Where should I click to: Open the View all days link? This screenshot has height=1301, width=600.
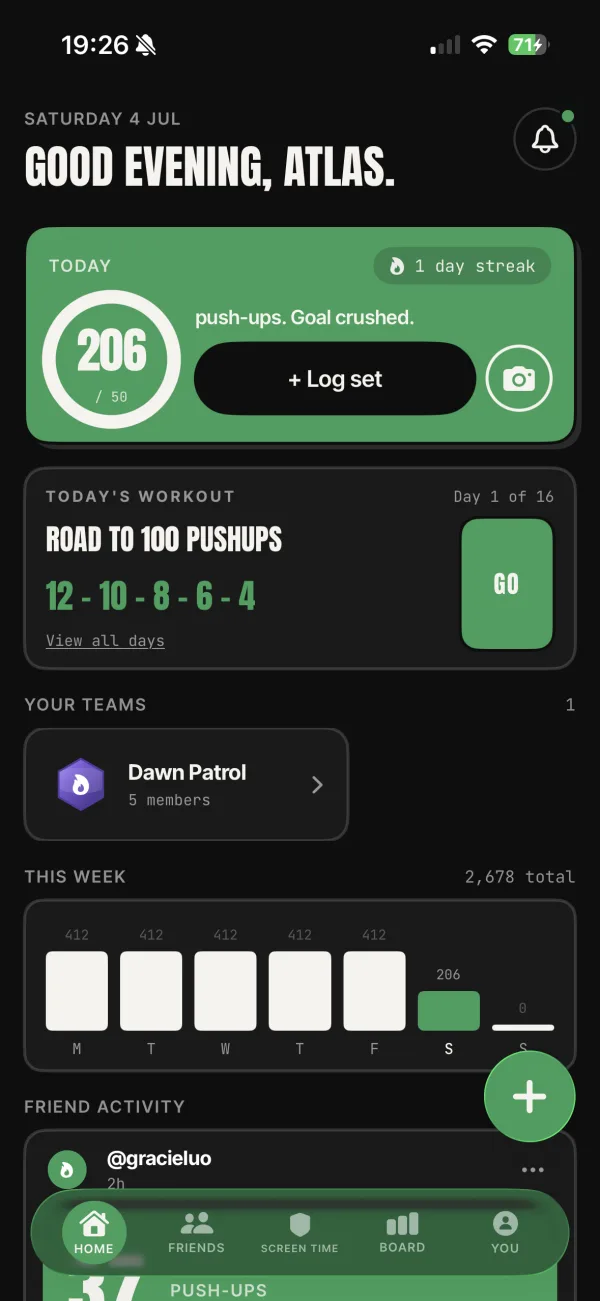coord(105,641)
